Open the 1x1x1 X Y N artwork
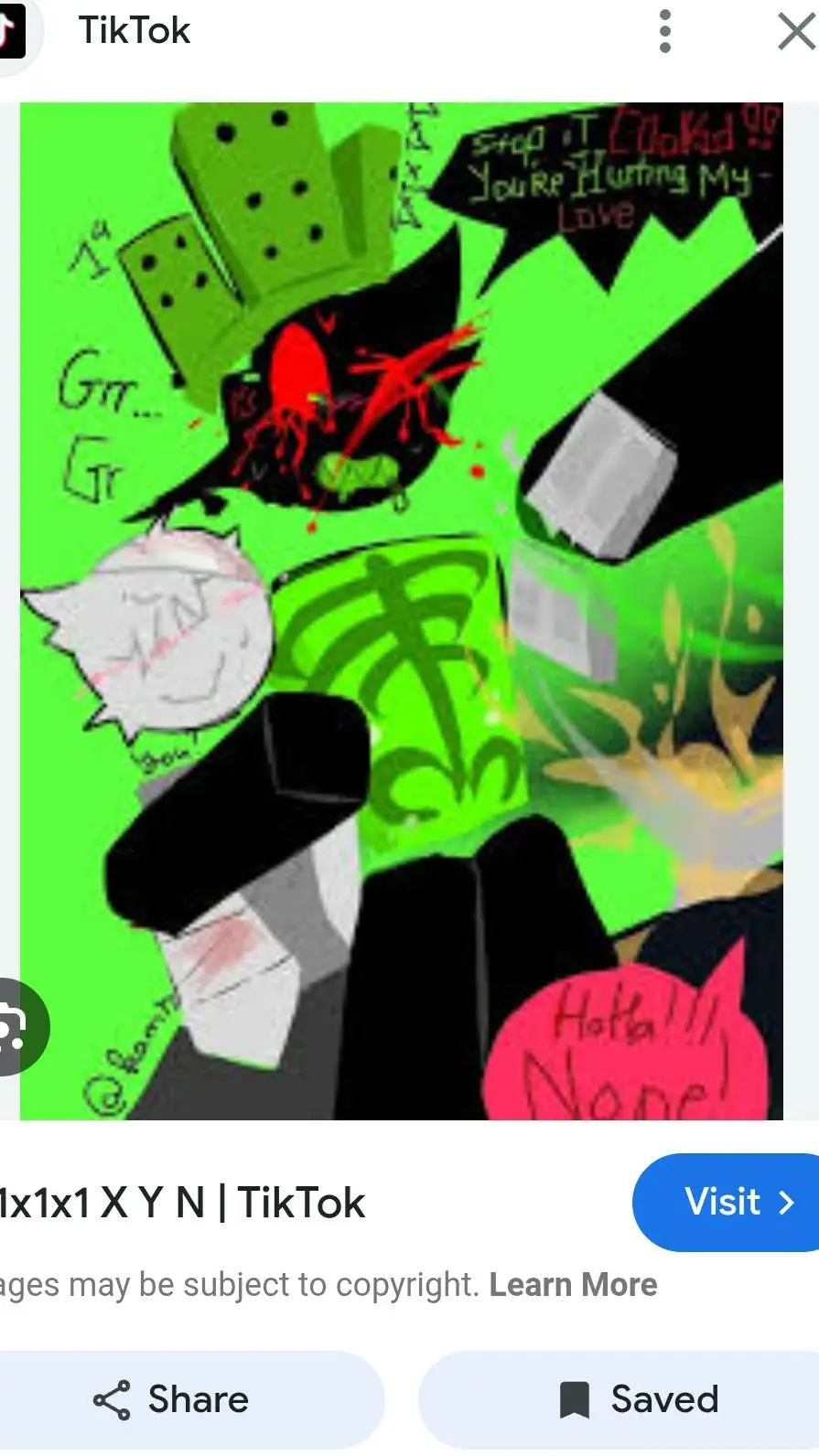819x1456 pixels. (401, 611)
